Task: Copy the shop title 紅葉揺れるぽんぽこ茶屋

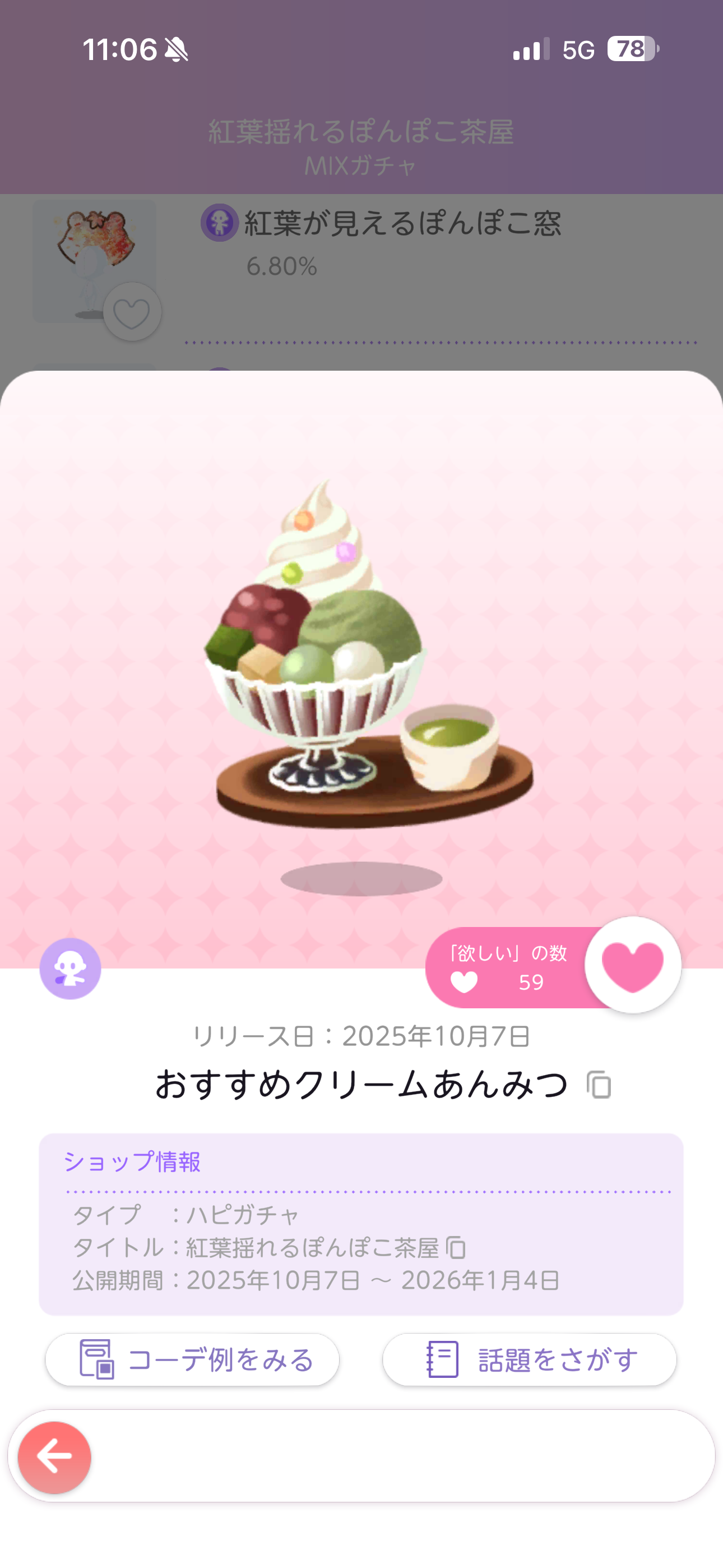Action: point(456,1248)
